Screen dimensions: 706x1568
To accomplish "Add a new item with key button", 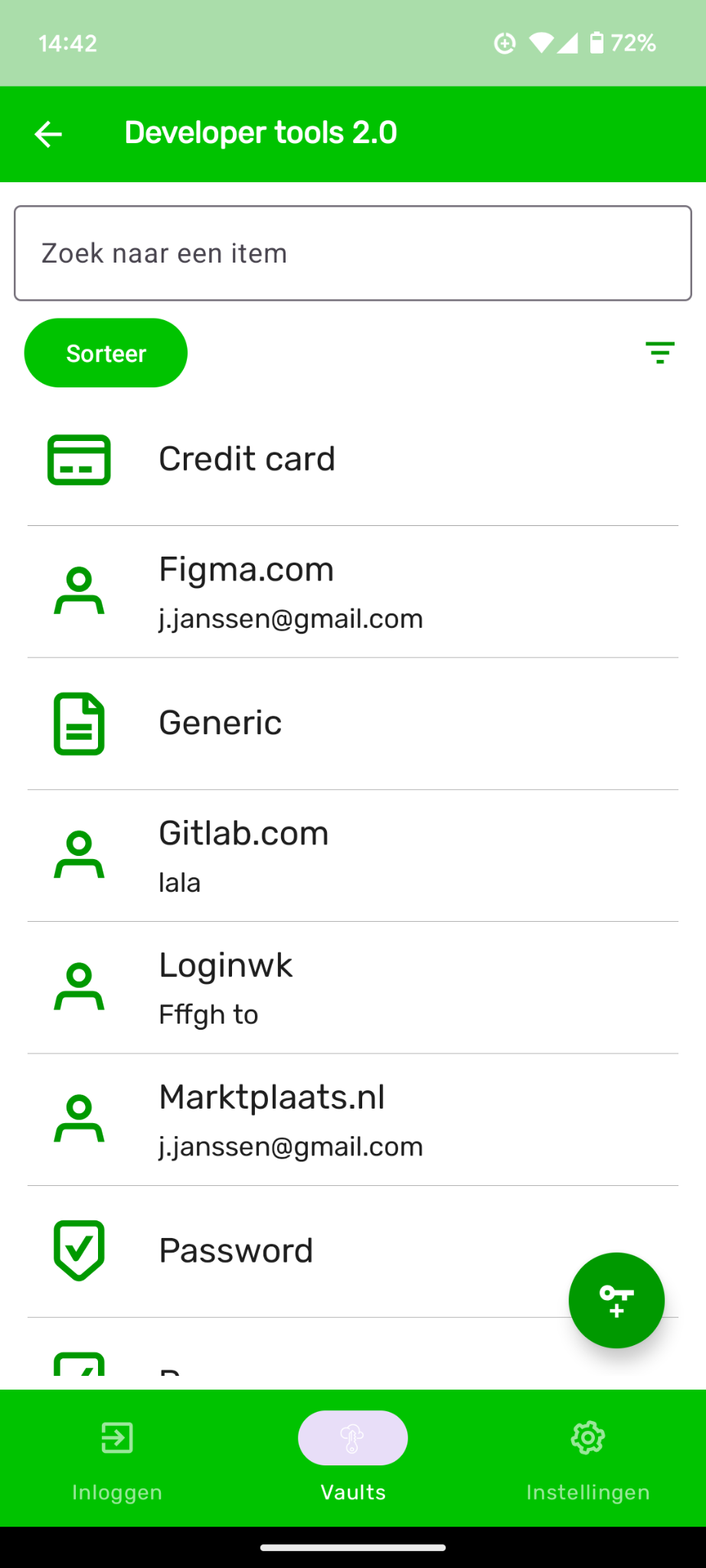I will point(616,1300).
